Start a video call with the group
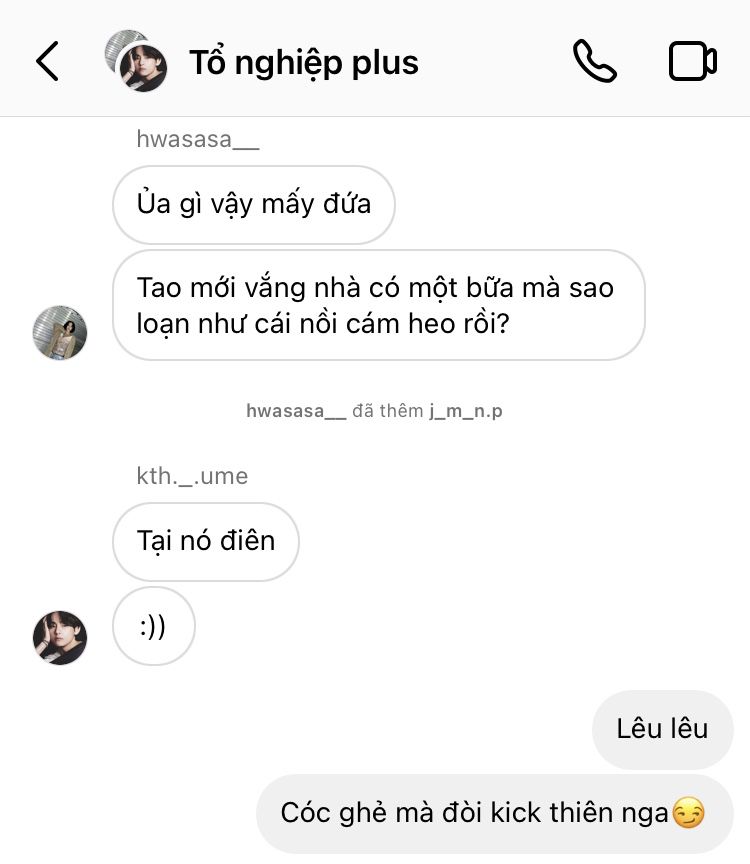Viewport: 750px width, 864px height. tap(692, 62)
